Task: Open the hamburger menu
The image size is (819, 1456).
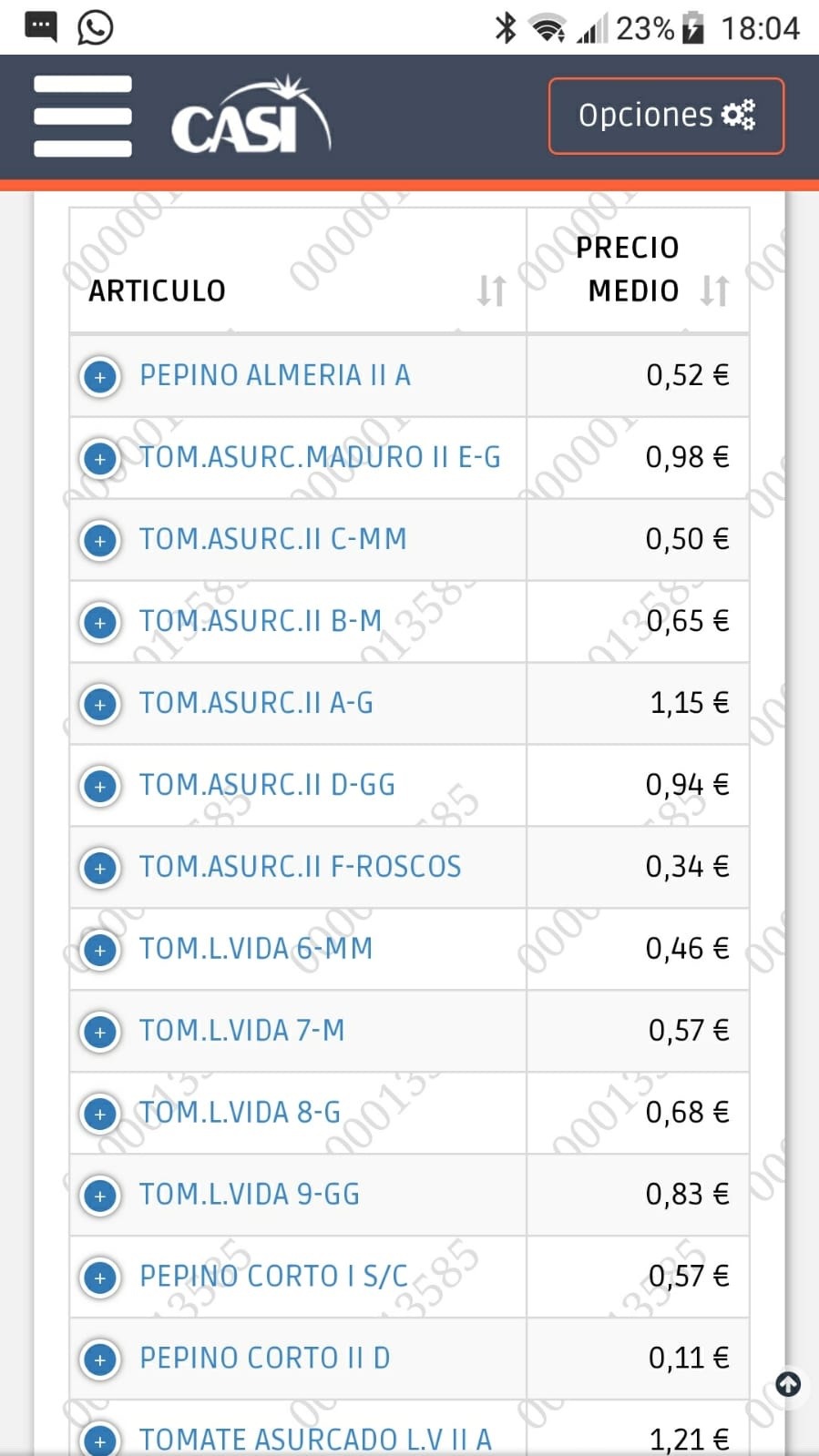Action: click(83, 117)
